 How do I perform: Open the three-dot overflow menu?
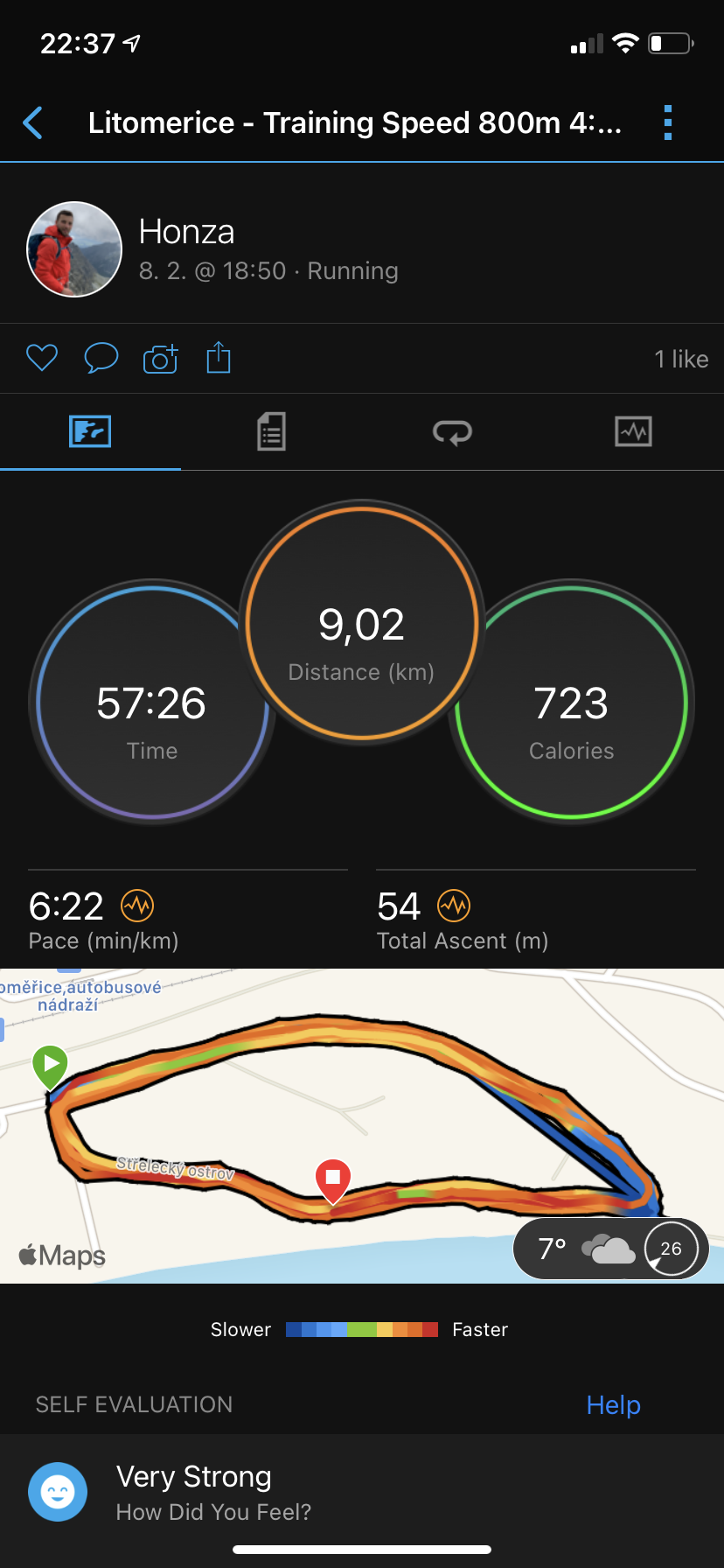668,123
